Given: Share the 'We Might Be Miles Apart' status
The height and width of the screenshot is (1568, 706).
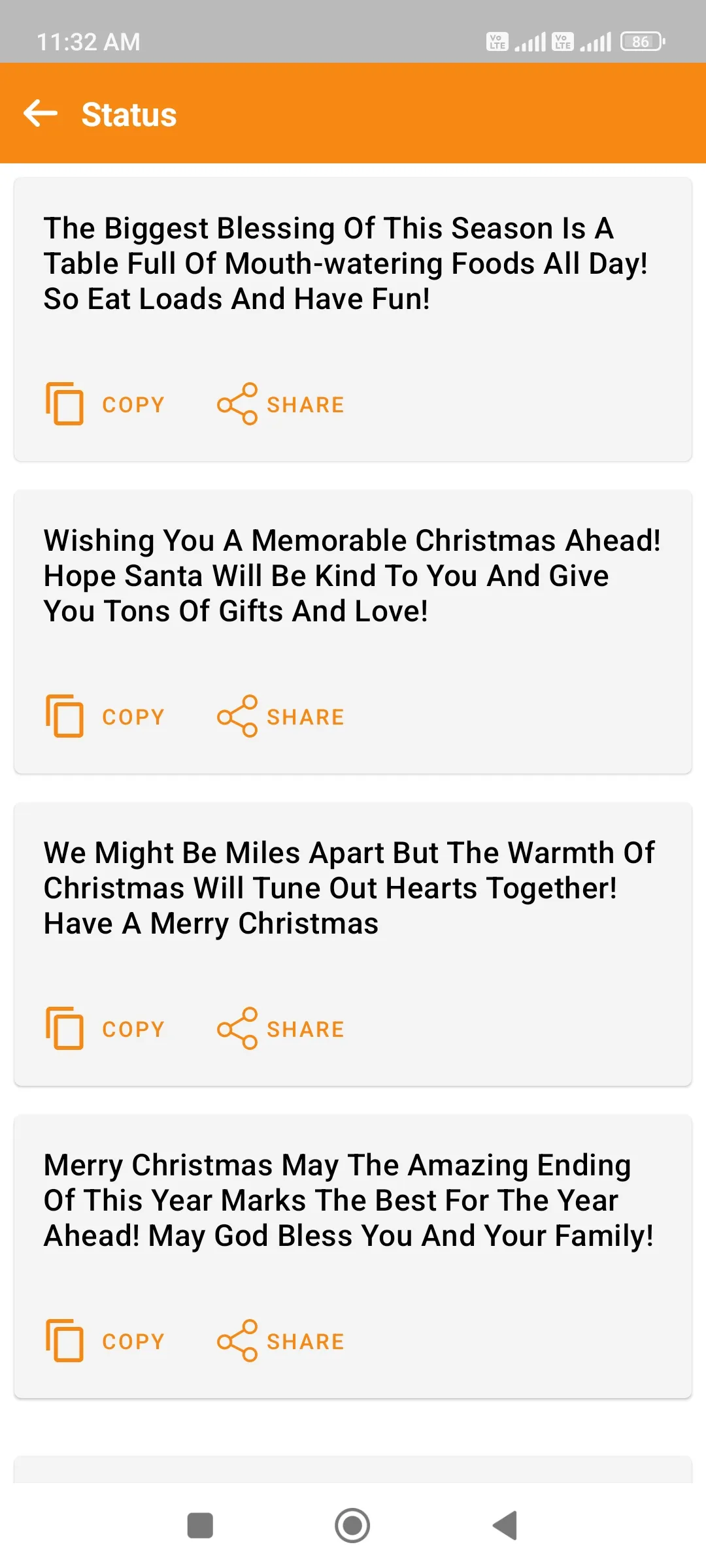Looking at the screenshot, I should 280,1029.
